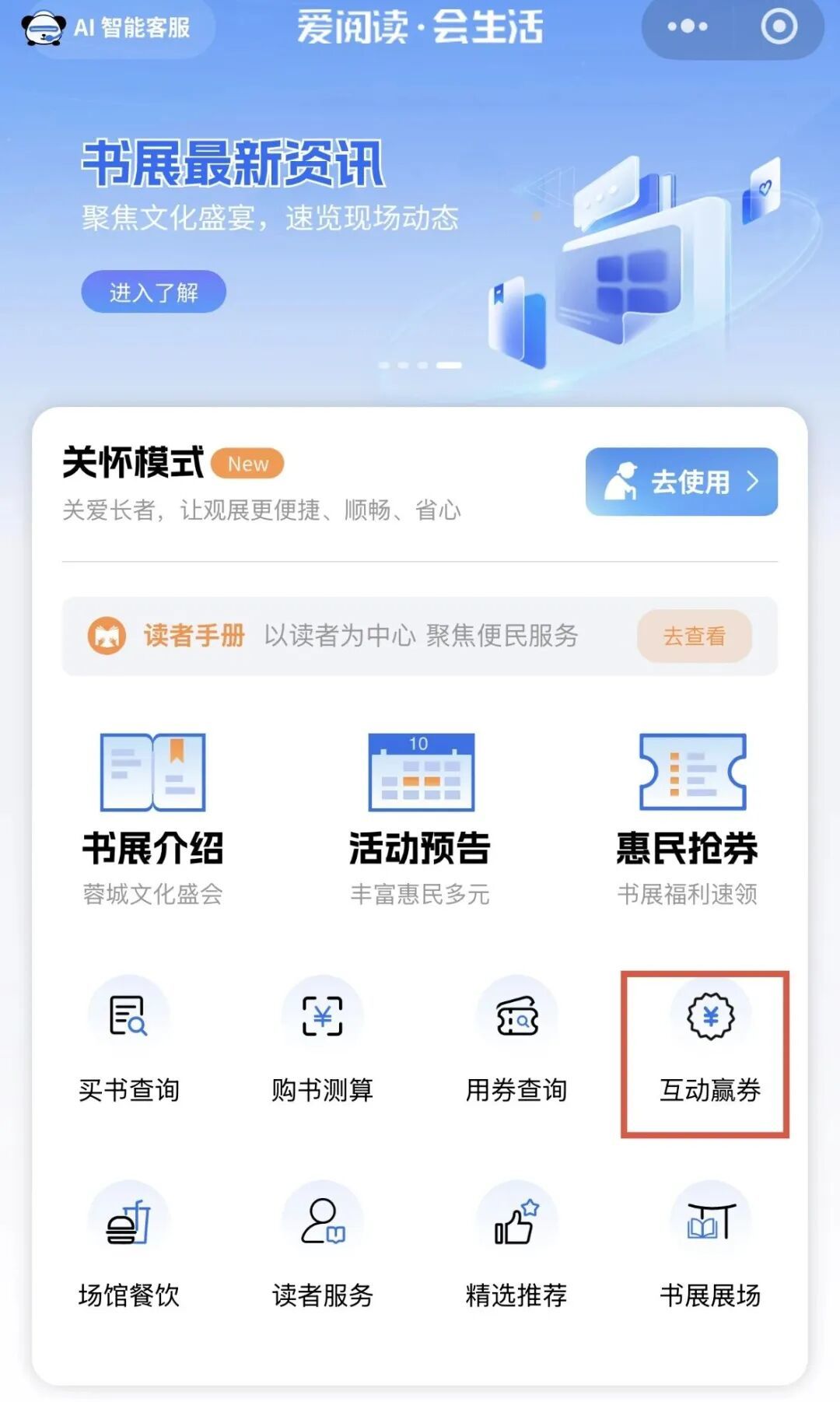Close the mini program via circle icon
The width and height of the screenshot is (840, 1402).
pyautogui.click(x=779, y=27)
